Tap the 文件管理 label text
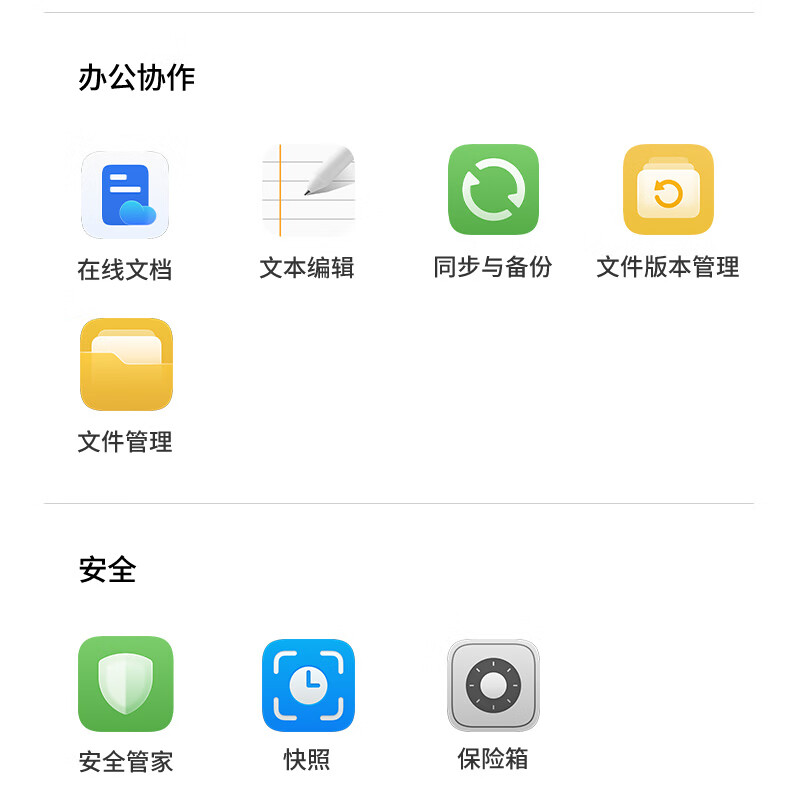This screenshot has width=790, height=811. (125, 442)
